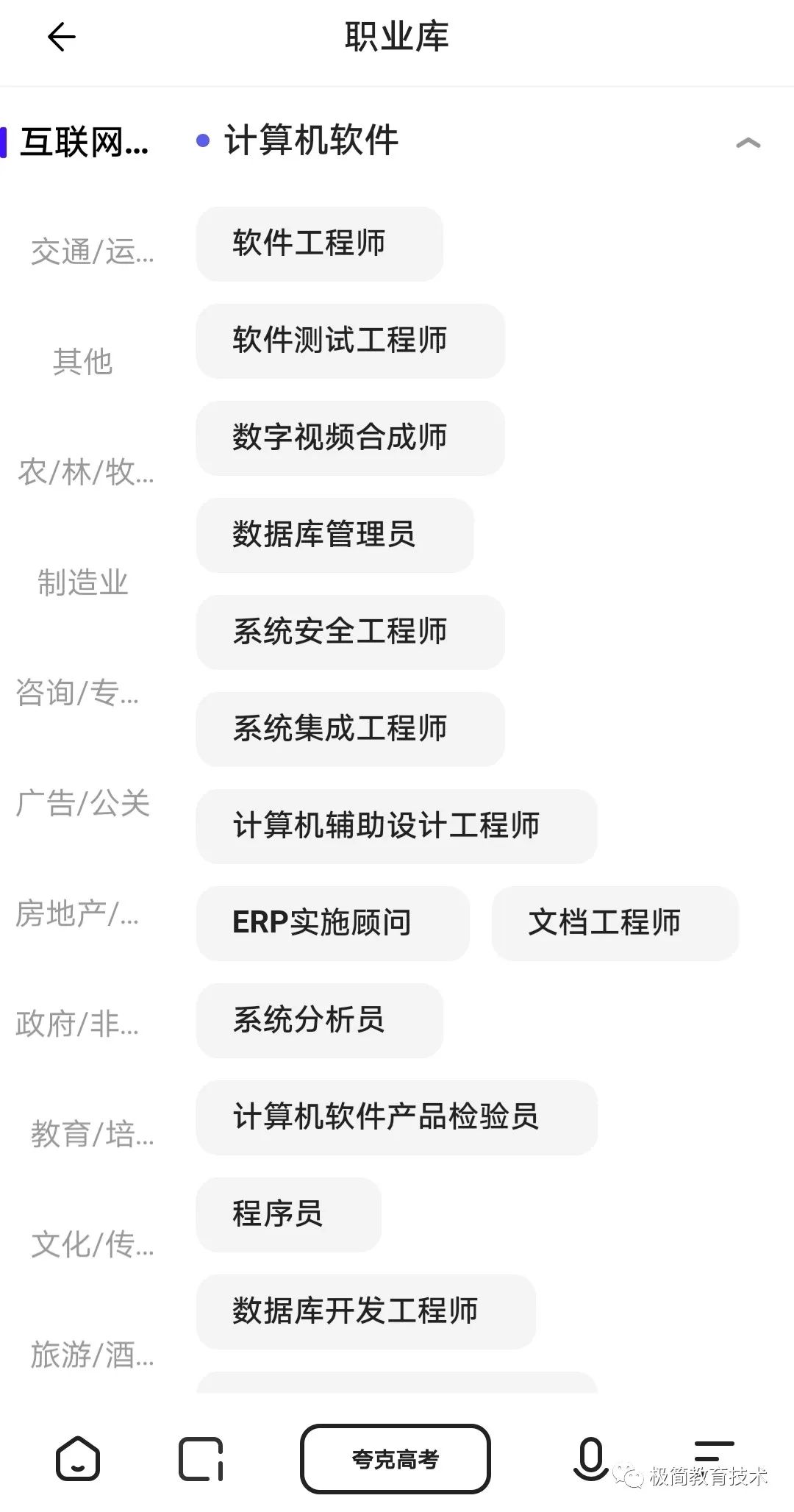Start voice input with the microphone
The height and width of the screenshot is (1512, 794).
590,1458
